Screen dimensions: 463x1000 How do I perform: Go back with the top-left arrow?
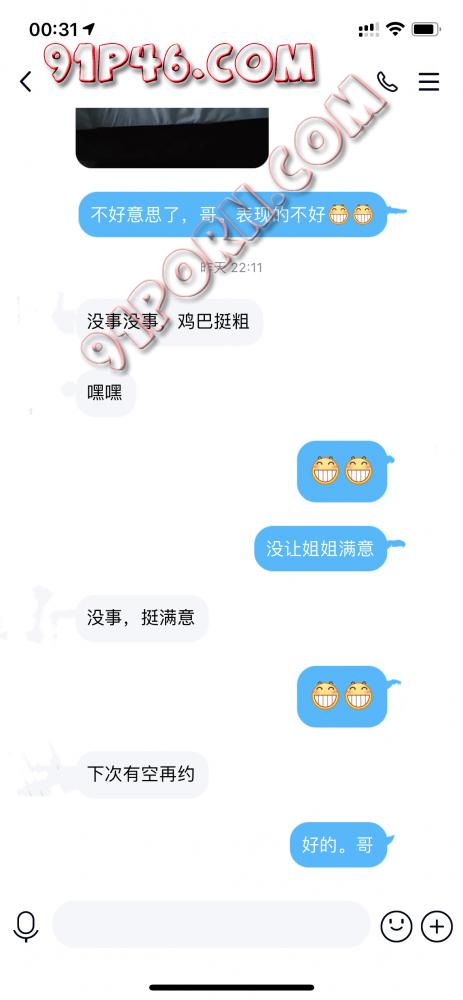(x=26, y=82)
